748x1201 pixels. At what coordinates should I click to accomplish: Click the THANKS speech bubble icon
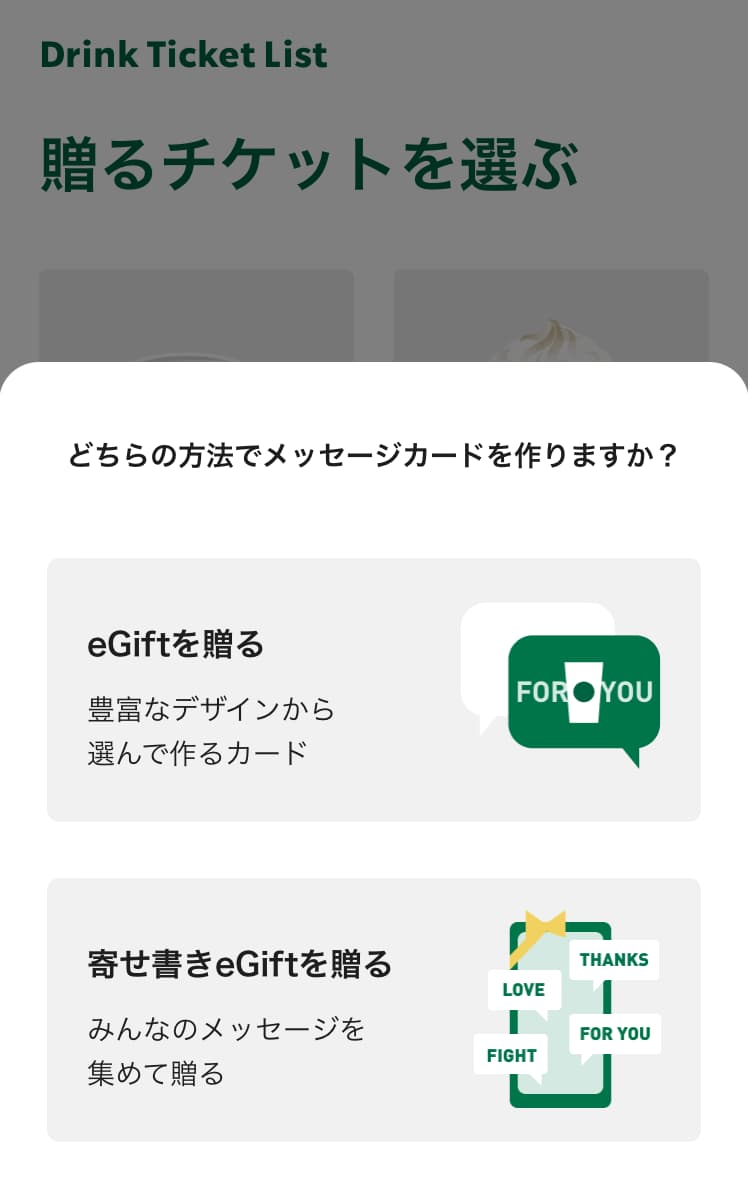(x=613, y=960)
